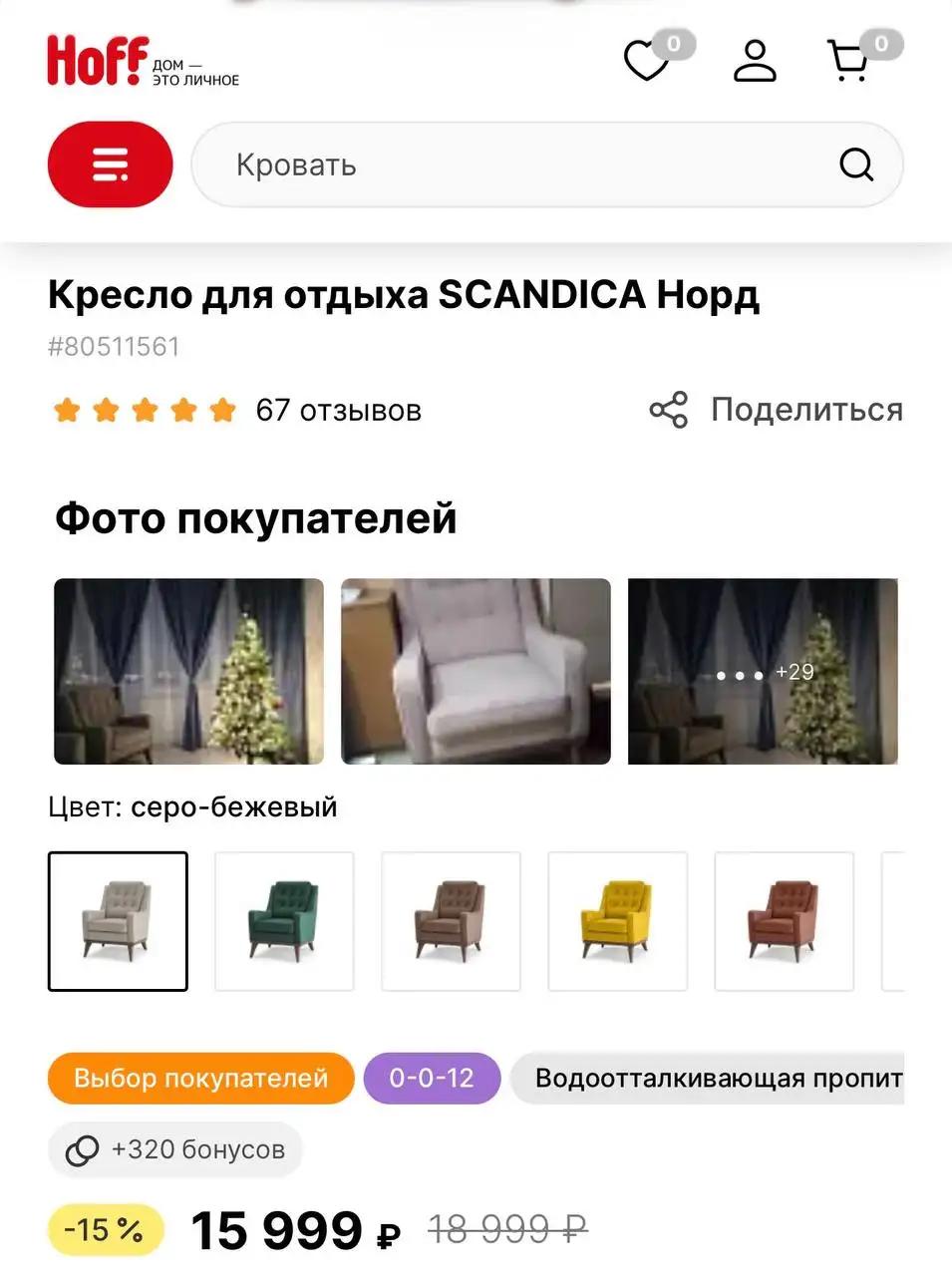Click the Выбор покупателей badge
Viewport: 952px width, 1276px height.
[199, 1078]
